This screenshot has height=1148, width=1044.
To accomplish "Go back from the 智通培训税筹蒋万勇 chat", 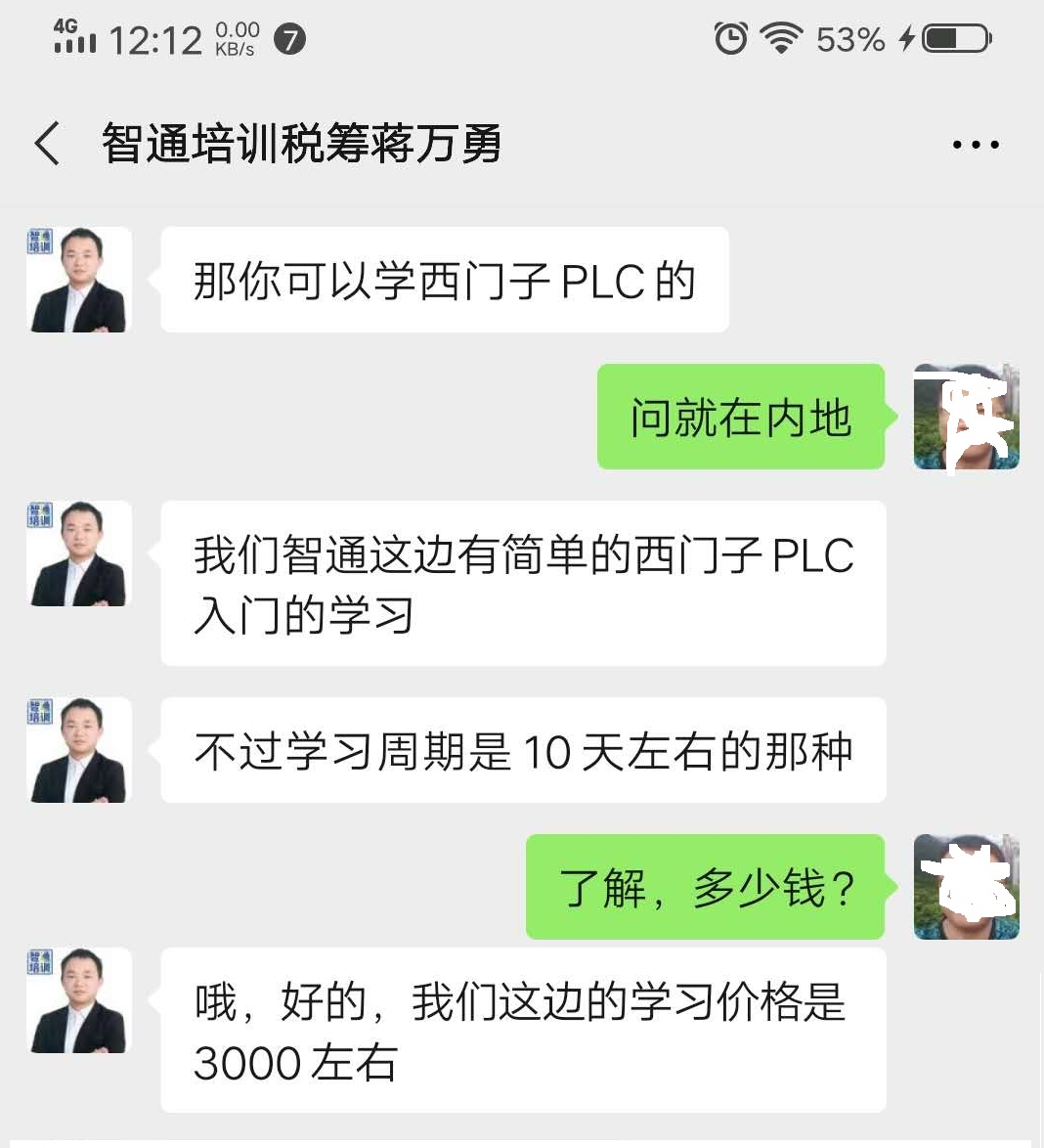I will click(x=47, y=144).
